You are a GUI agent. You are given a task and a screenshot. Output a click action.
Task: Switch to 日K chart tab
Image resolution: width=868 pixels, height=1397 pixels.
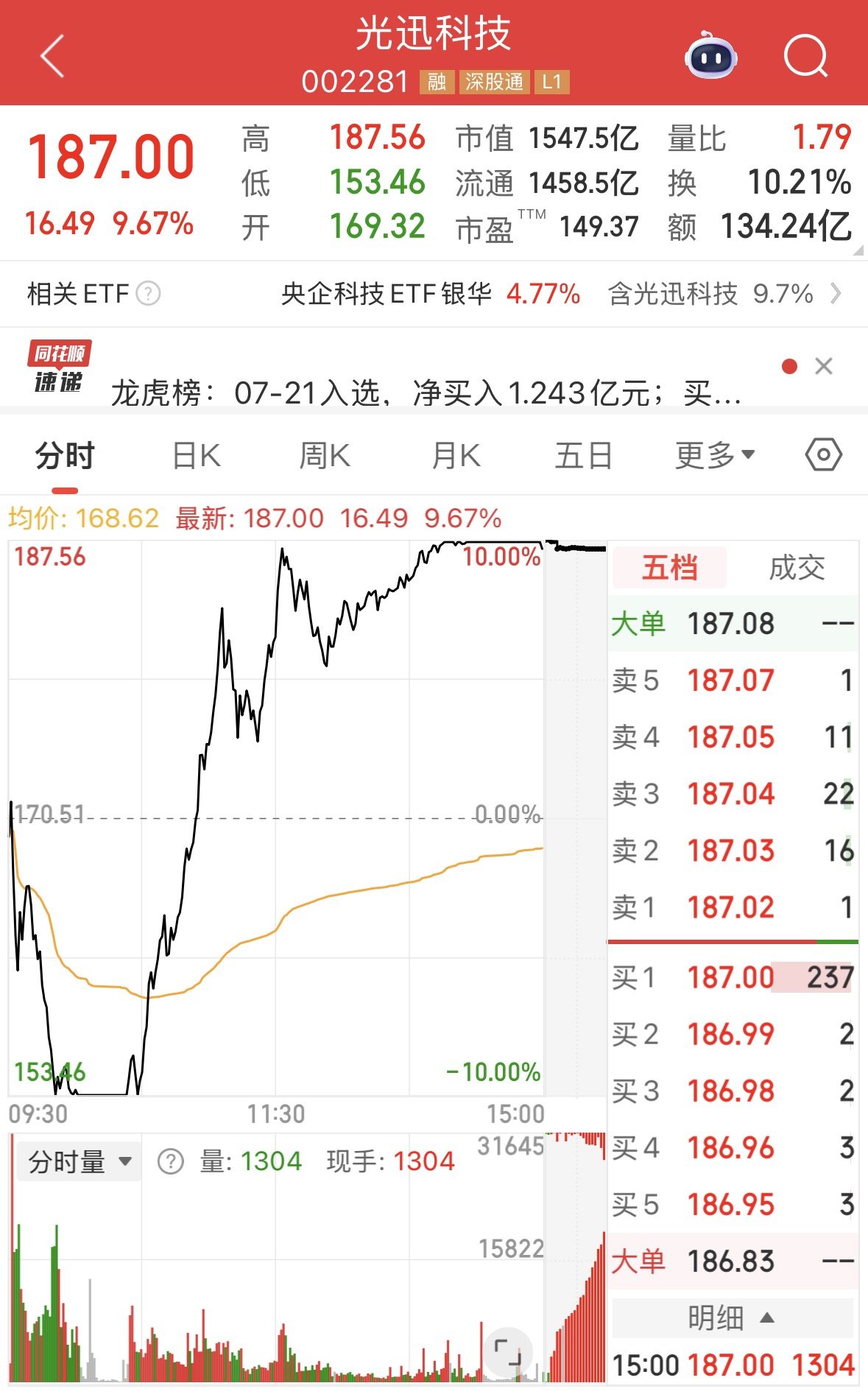[x=196, y=456]
